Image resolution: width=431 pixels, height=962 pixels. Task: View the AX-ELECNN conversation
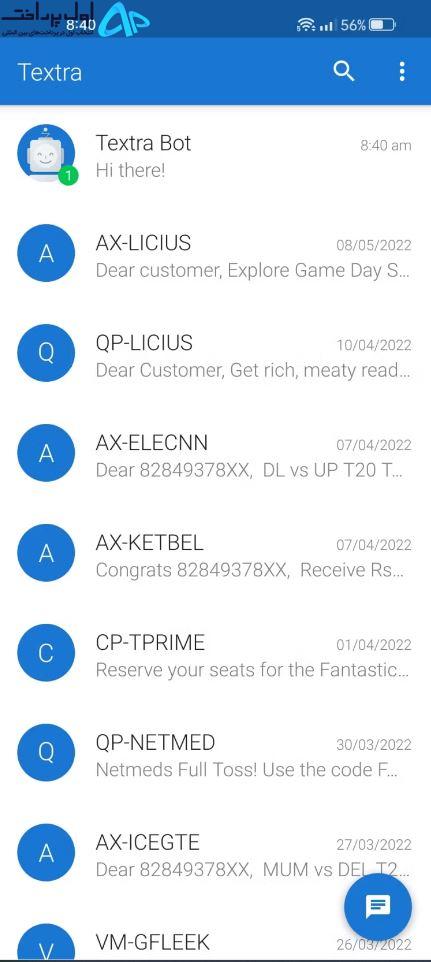tap(215, 454)
